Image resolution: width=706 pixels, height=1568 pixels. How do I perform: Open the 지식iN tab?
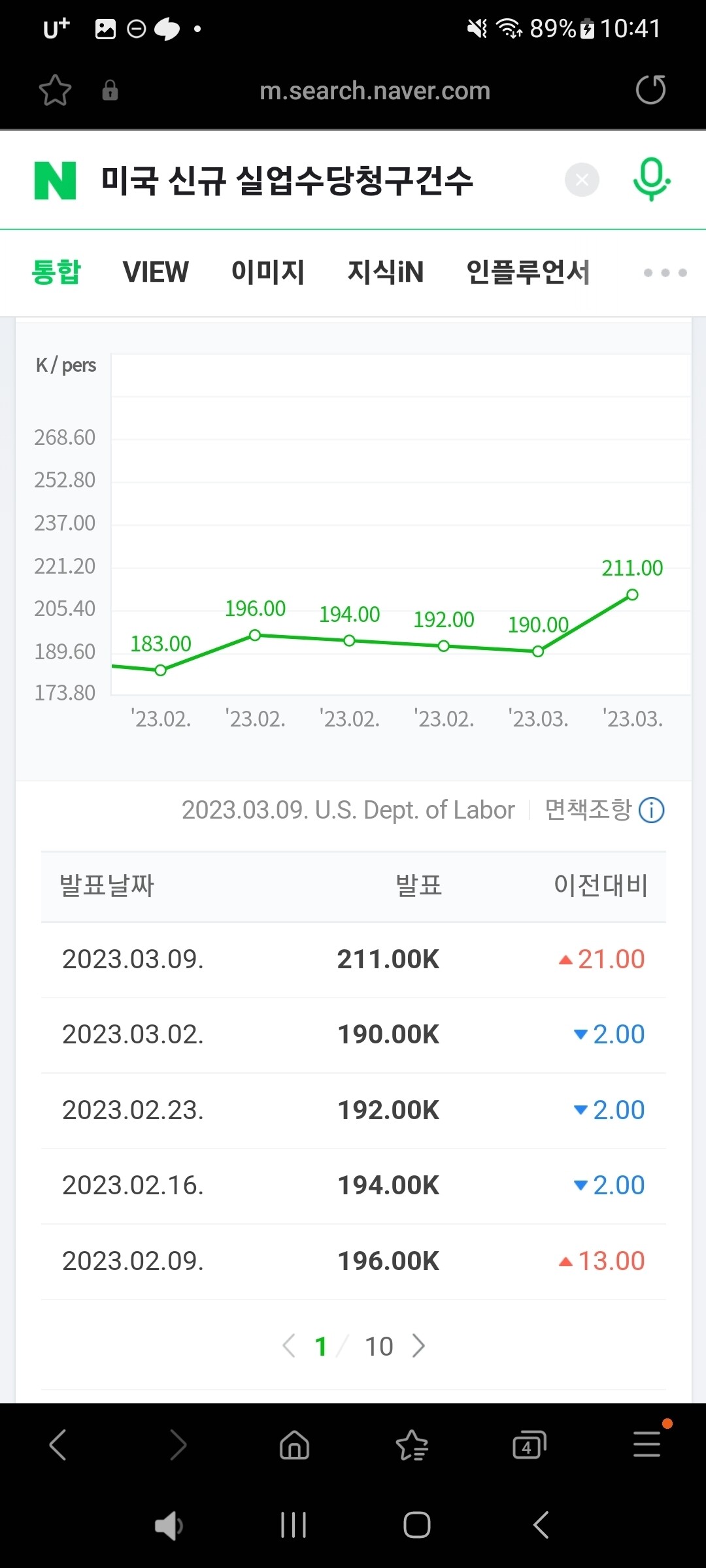point(386,272)
